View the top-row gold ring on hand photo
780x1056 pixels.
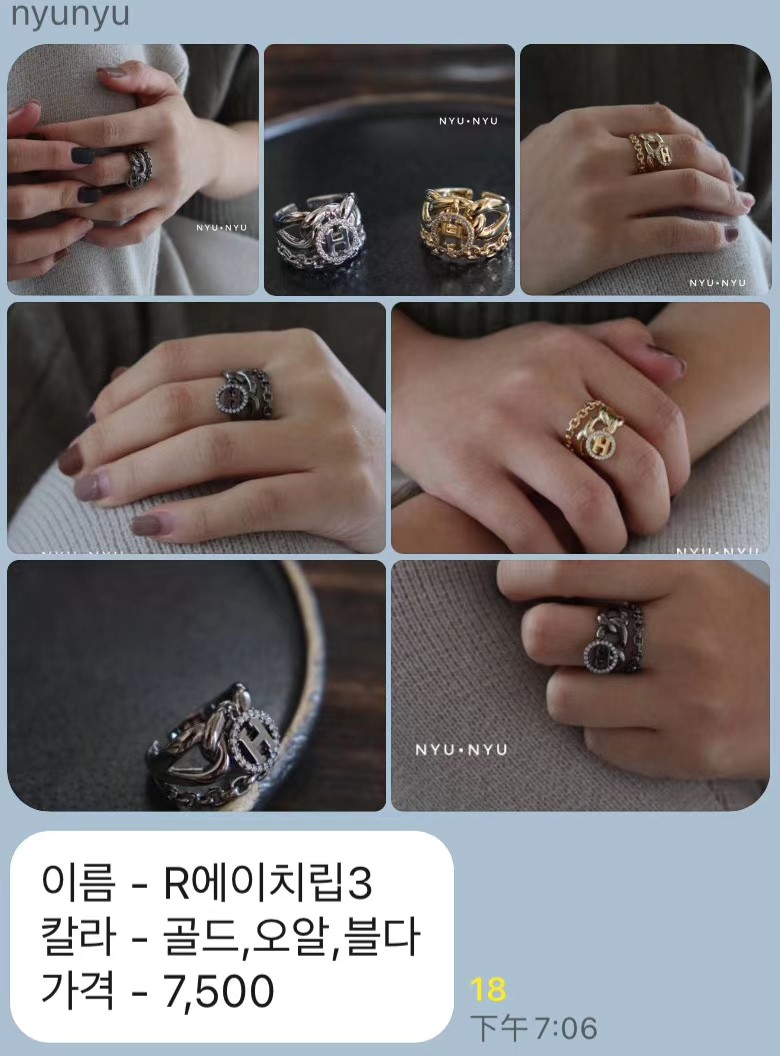tap(645, 170)
